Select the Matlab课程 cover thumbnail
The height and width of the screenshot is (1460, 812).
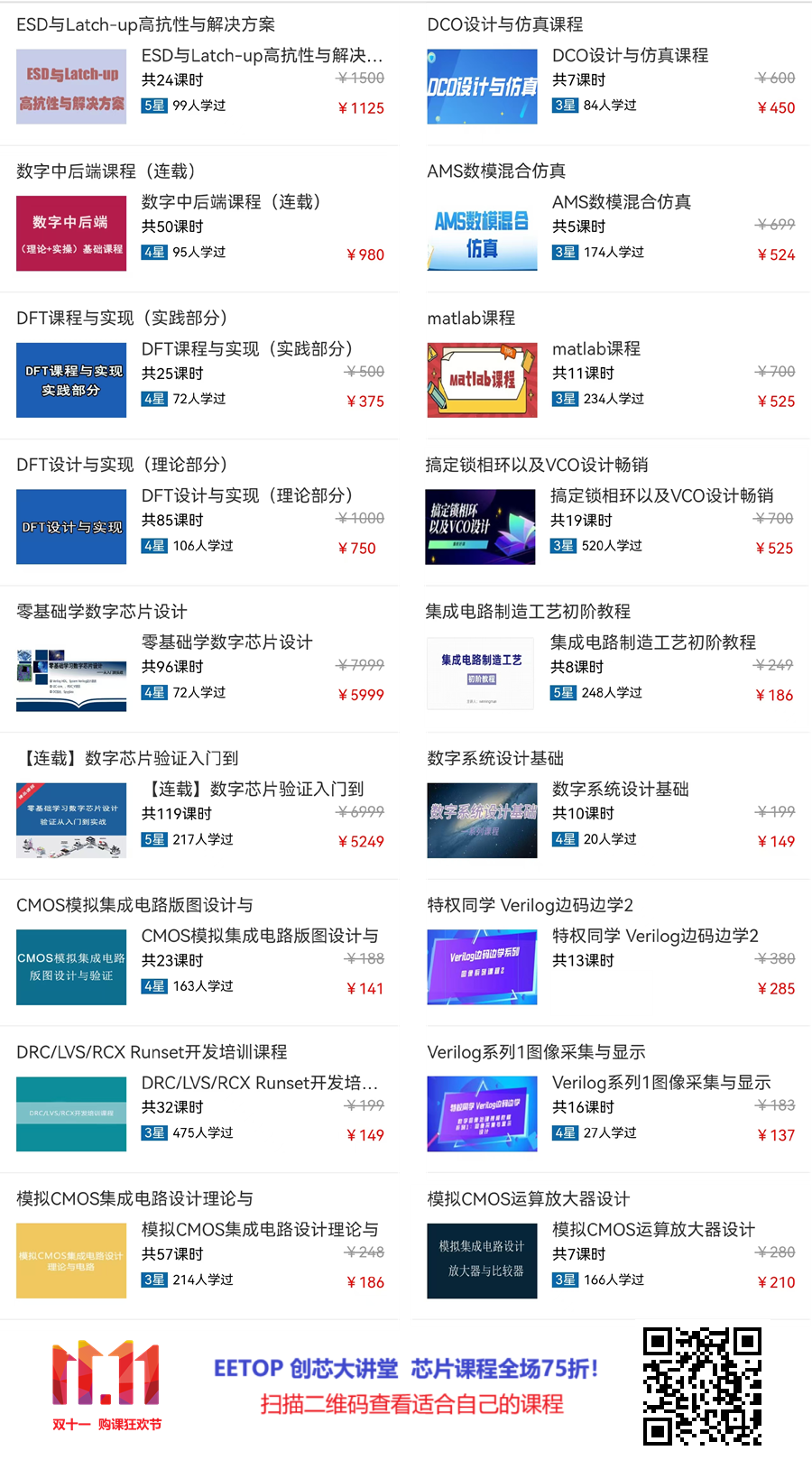coord(481,377)
